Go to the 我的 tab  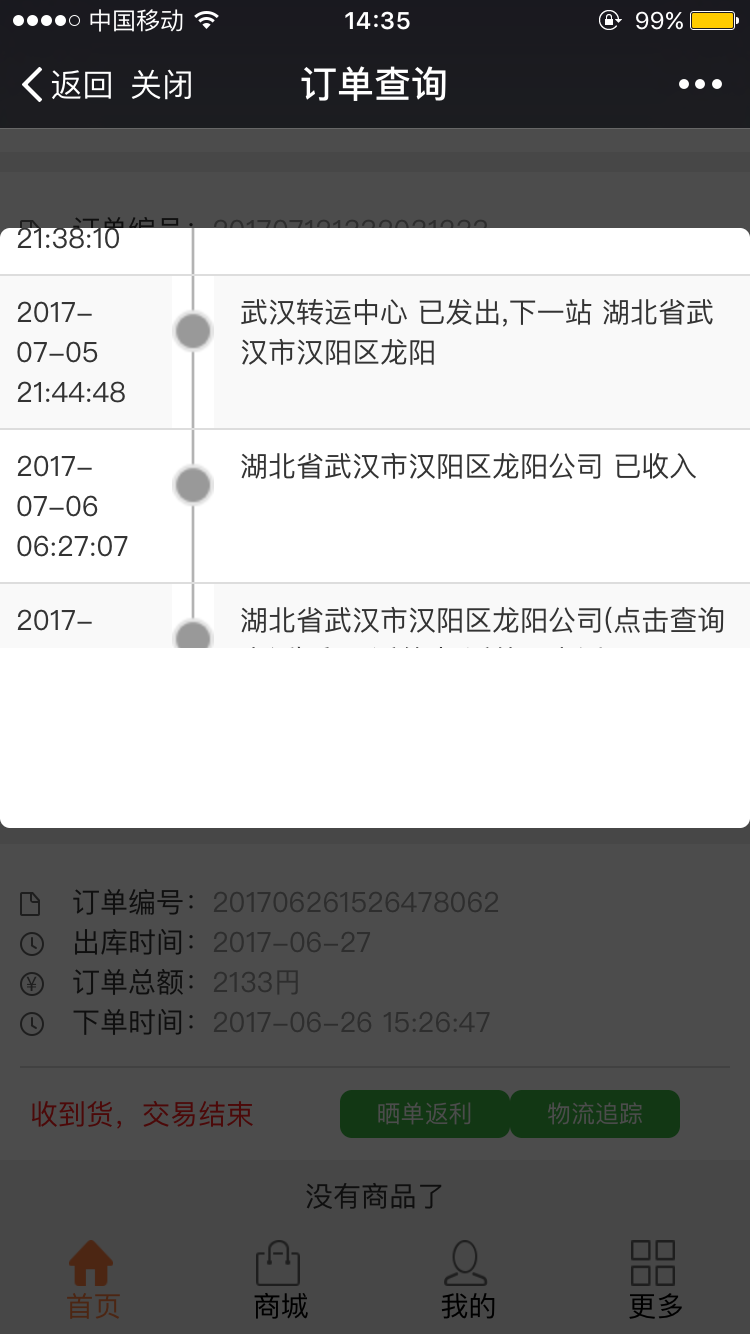(x=467, y=1280)
